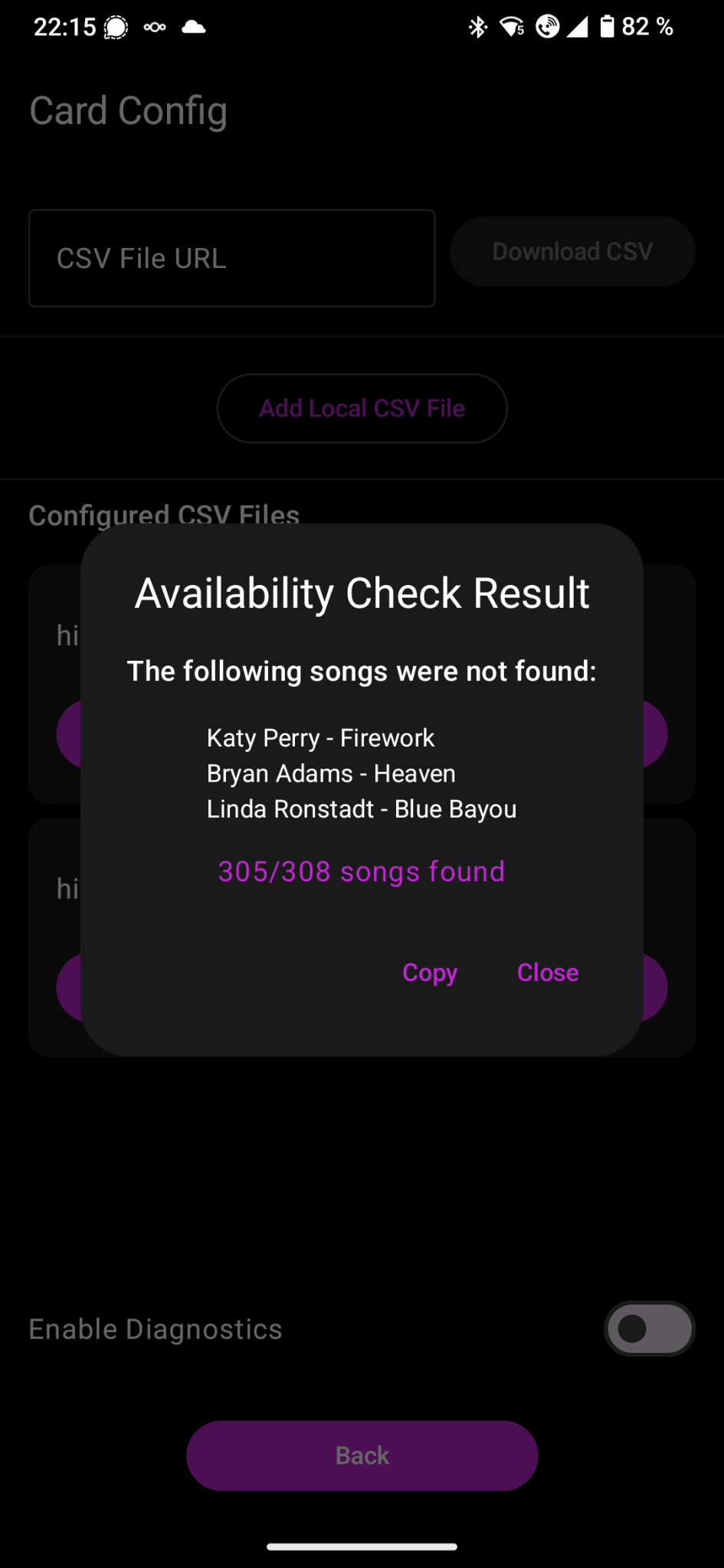Tap the Download CSV button
Screen dimensions: 724x1568
coord(572,252)
